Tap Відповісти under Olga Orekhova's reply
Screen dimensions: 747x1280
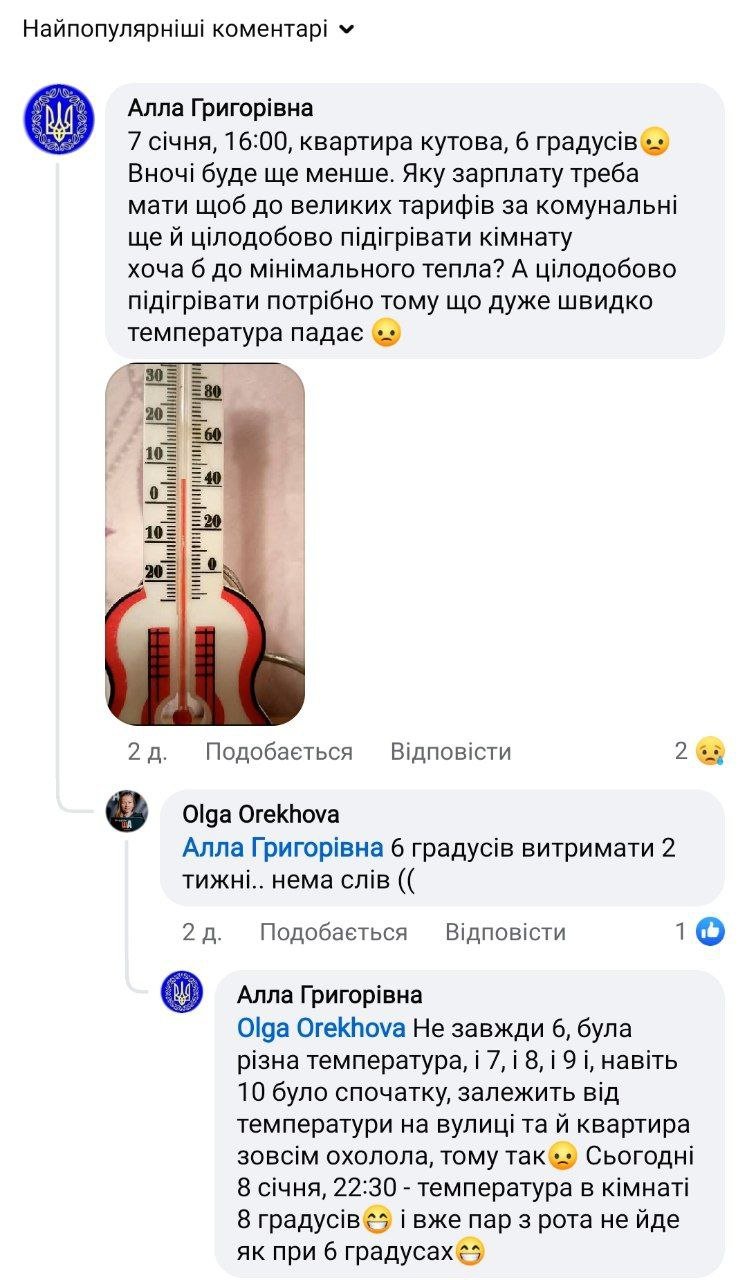[505, 932]
